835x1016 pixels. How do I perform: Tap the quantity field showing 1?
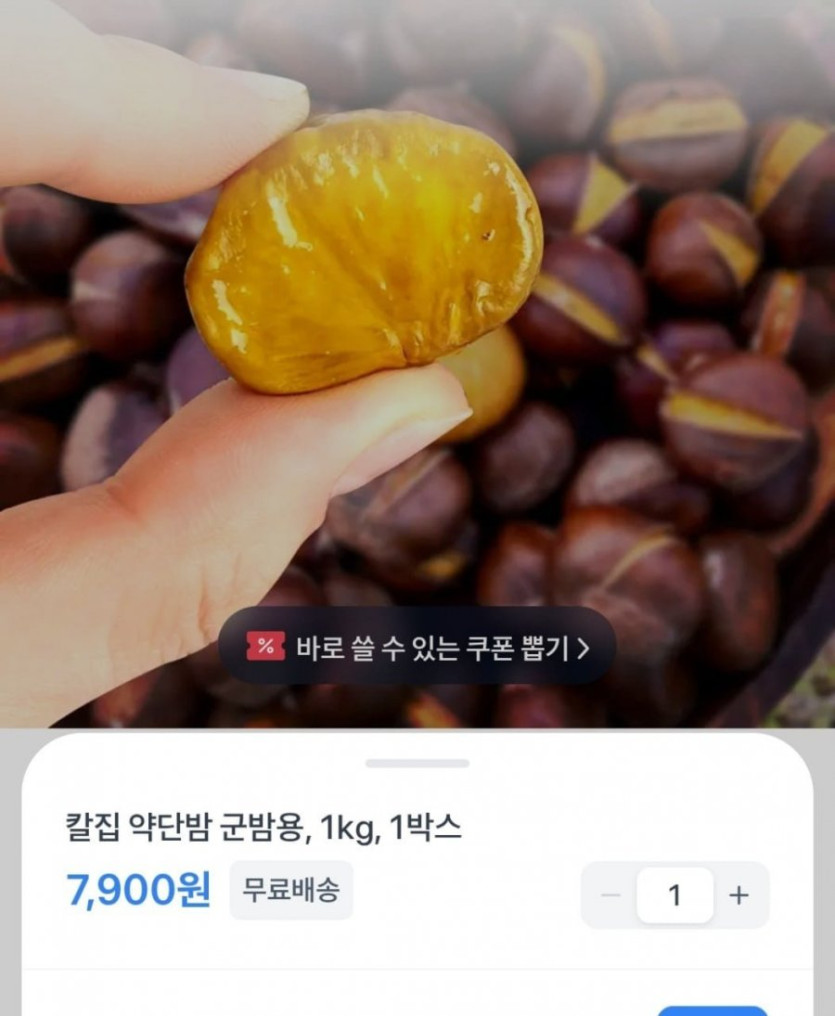(675, 895)
